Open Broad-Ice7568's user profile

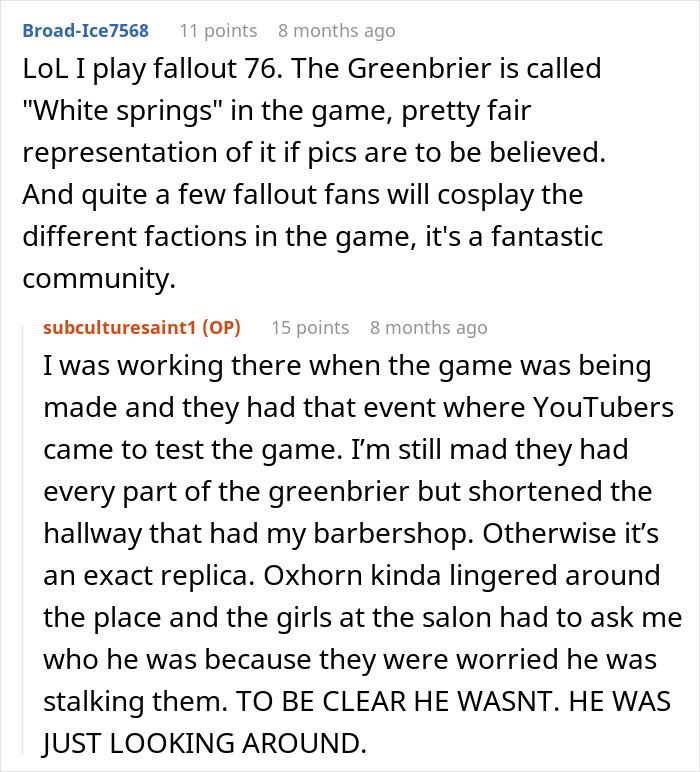85,31
